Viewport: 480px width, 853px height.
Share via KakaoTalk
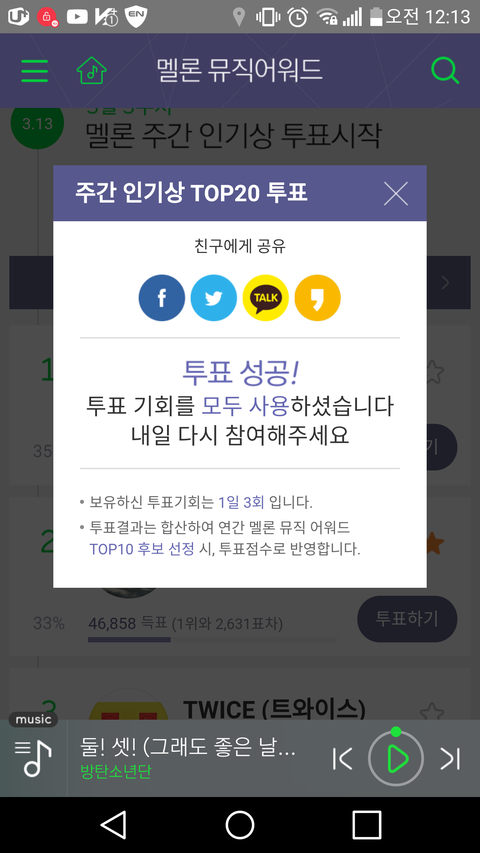[x=266, y=298]
